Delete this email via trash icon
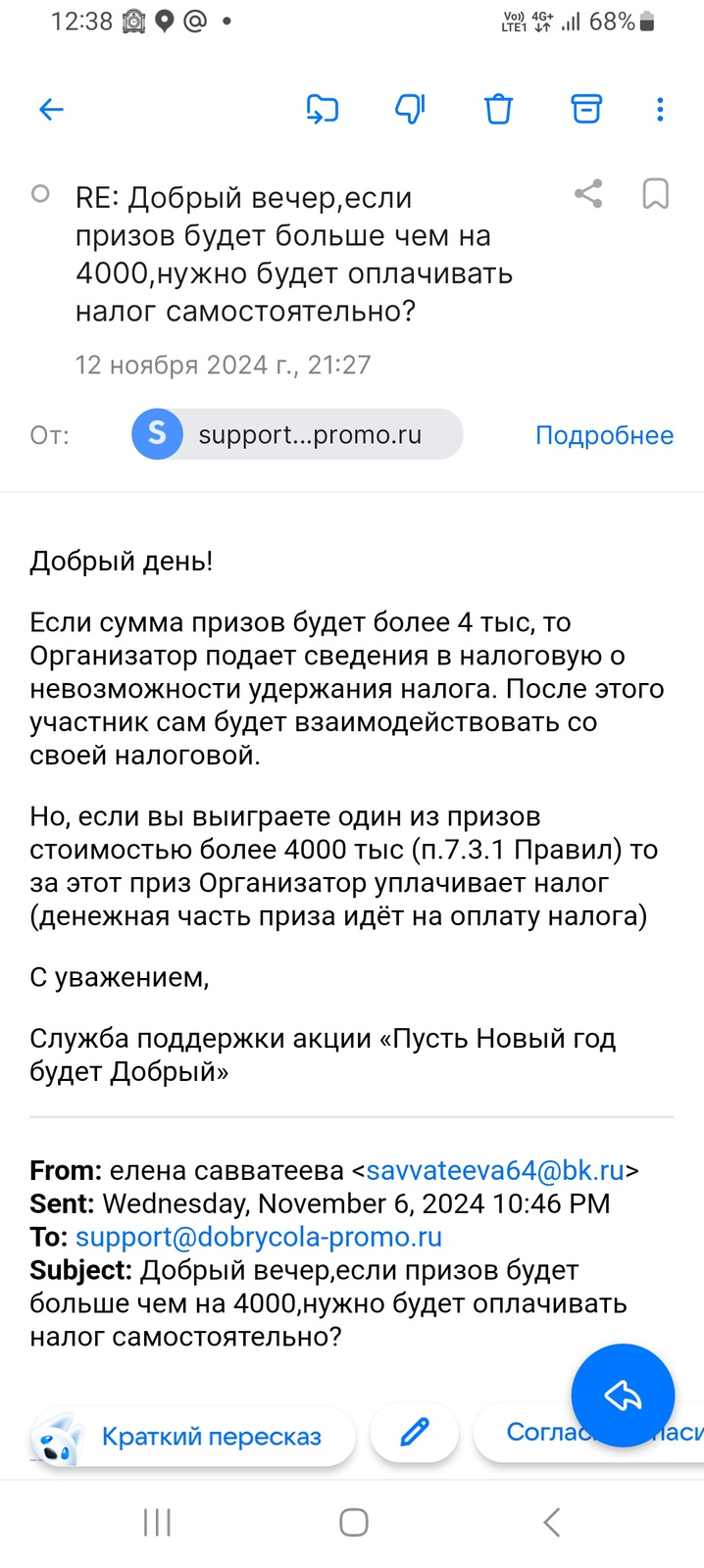 (x=498, y=110)
